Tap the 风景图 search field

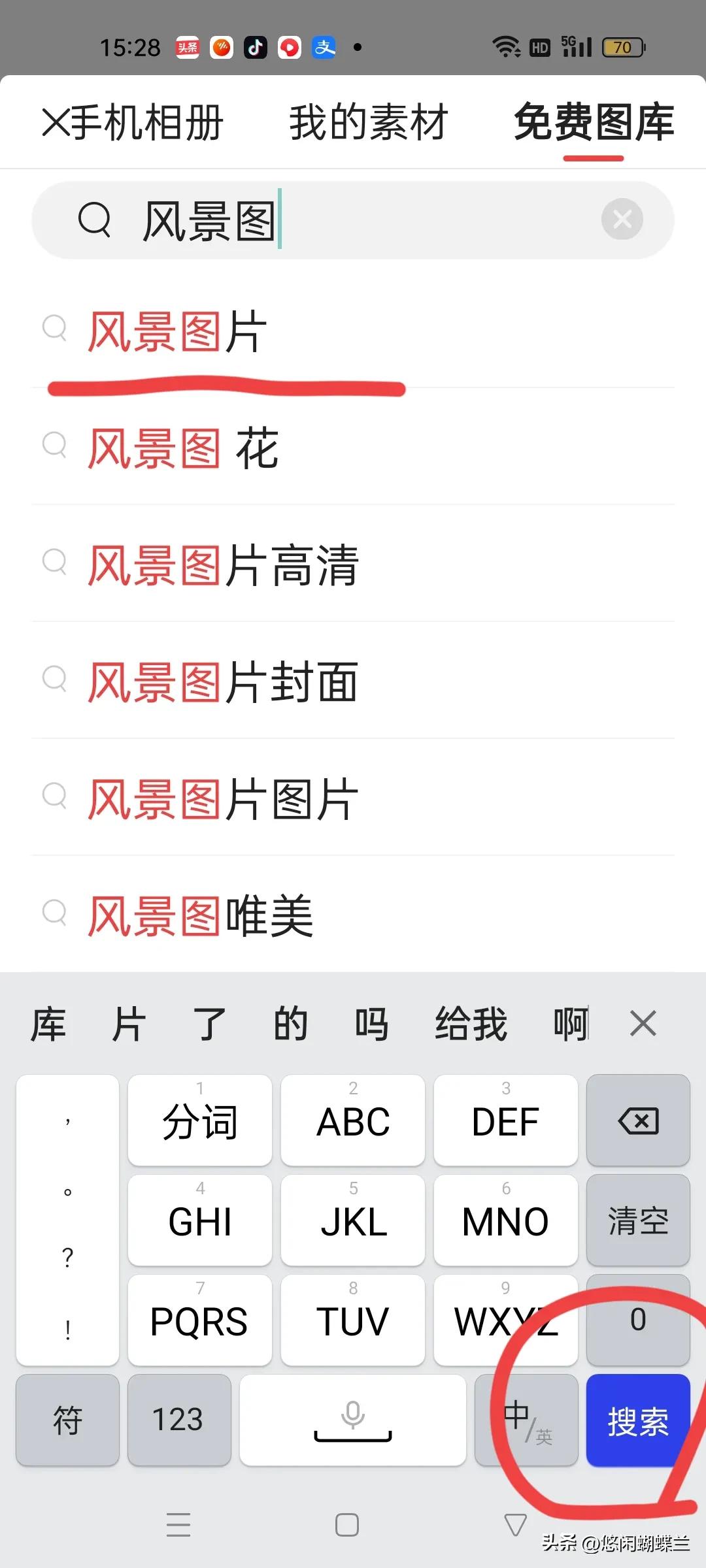point(366,220)
